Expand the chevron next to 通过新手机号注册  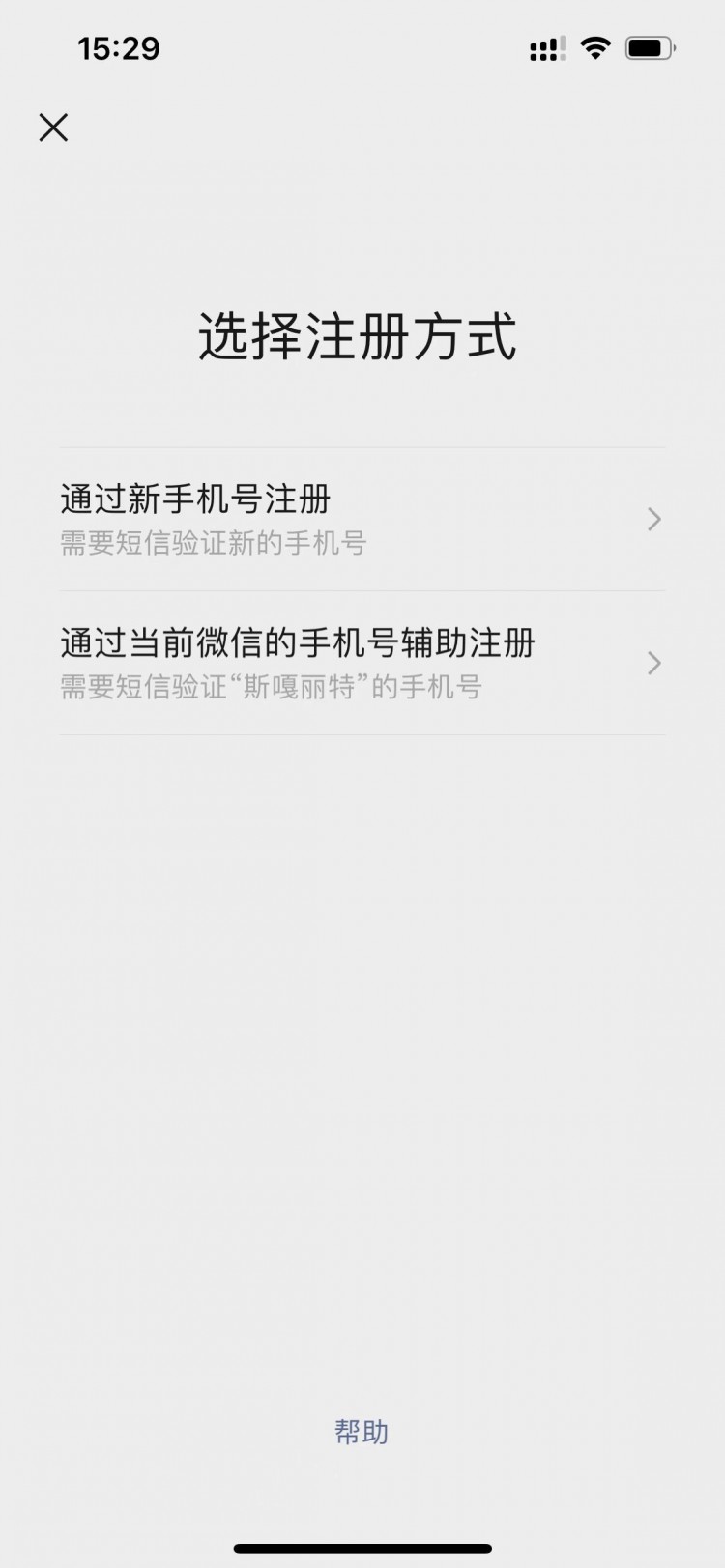tap(652, 520)
